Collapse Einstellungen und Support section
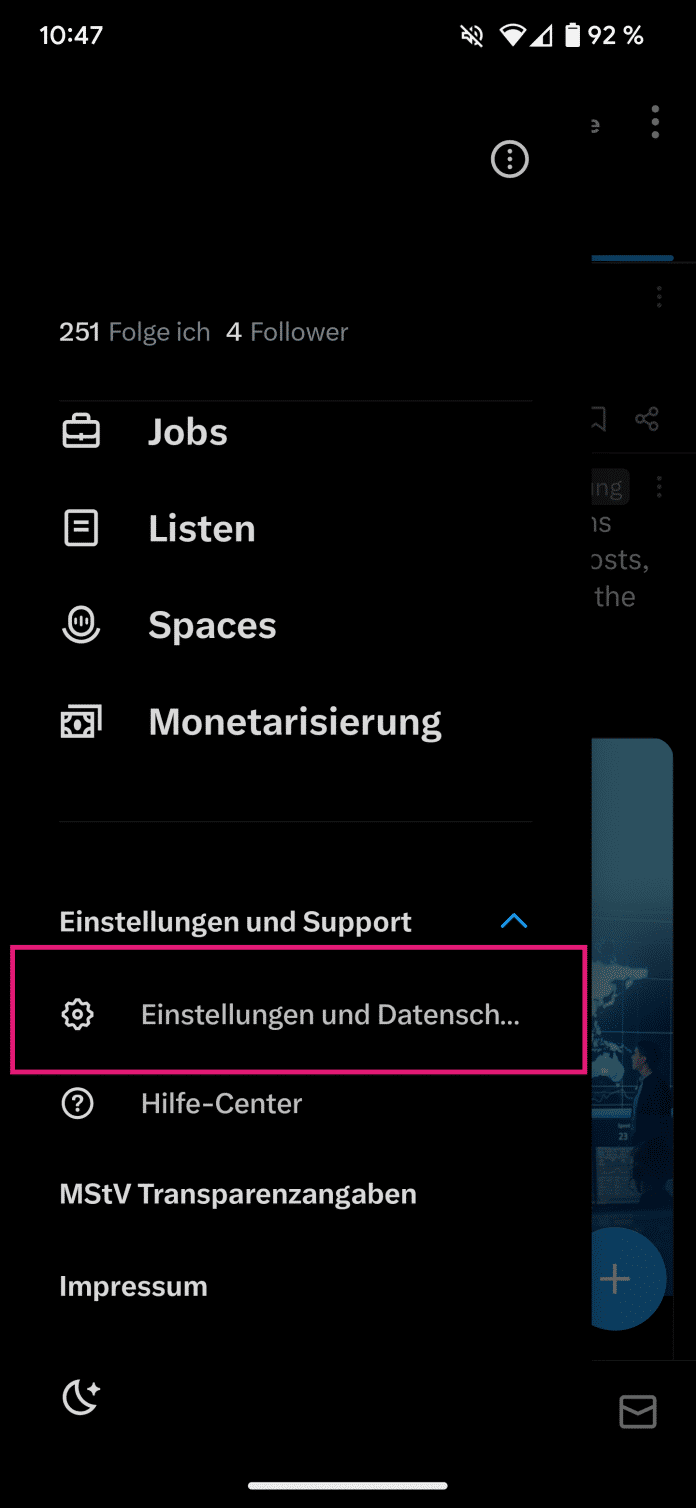Viewport: 696px width, 1508px height. pyautogui.click(x=513, y=921)
